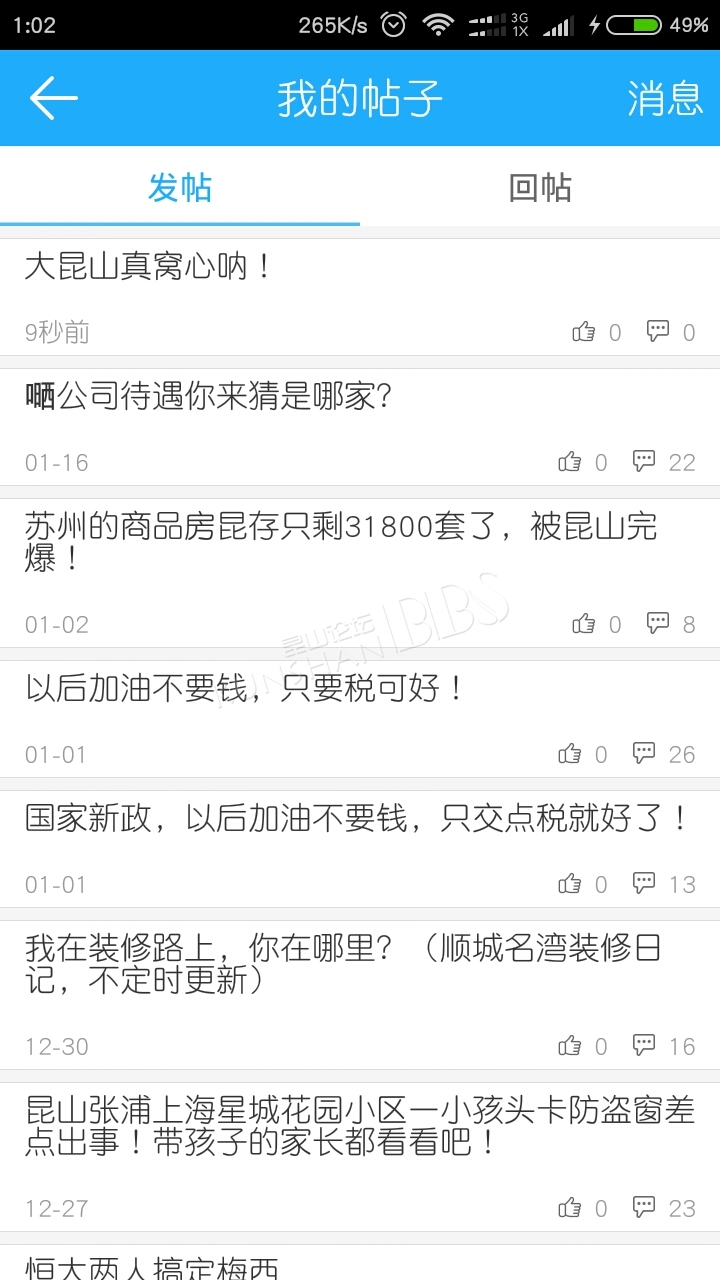Open the 顺城名湾装修日记 post
Image resolution: width=720 pixels, height=1280 pixels.
[360, 995]
